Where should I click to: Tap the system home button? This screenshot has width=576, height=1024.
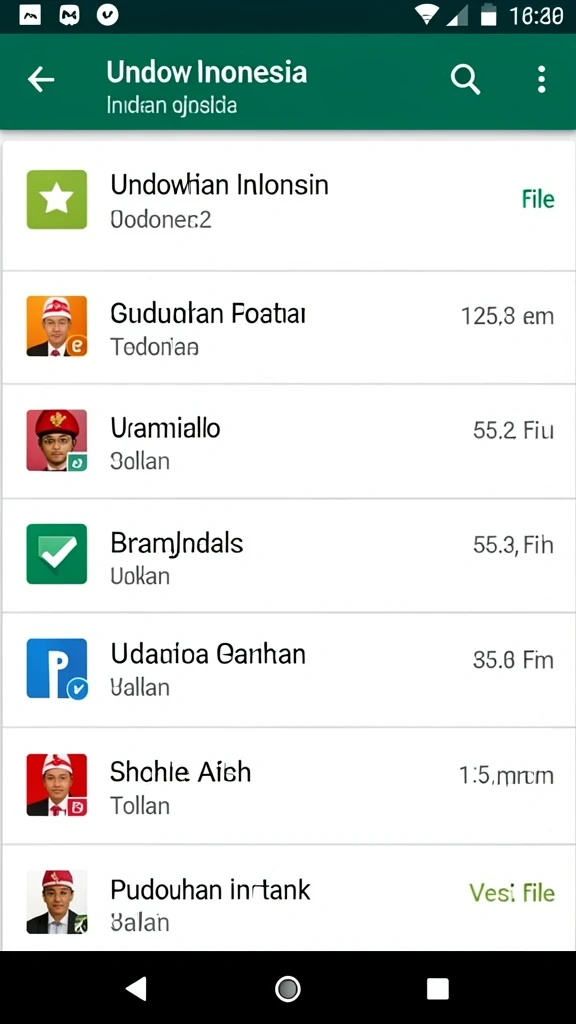(288, 989)
